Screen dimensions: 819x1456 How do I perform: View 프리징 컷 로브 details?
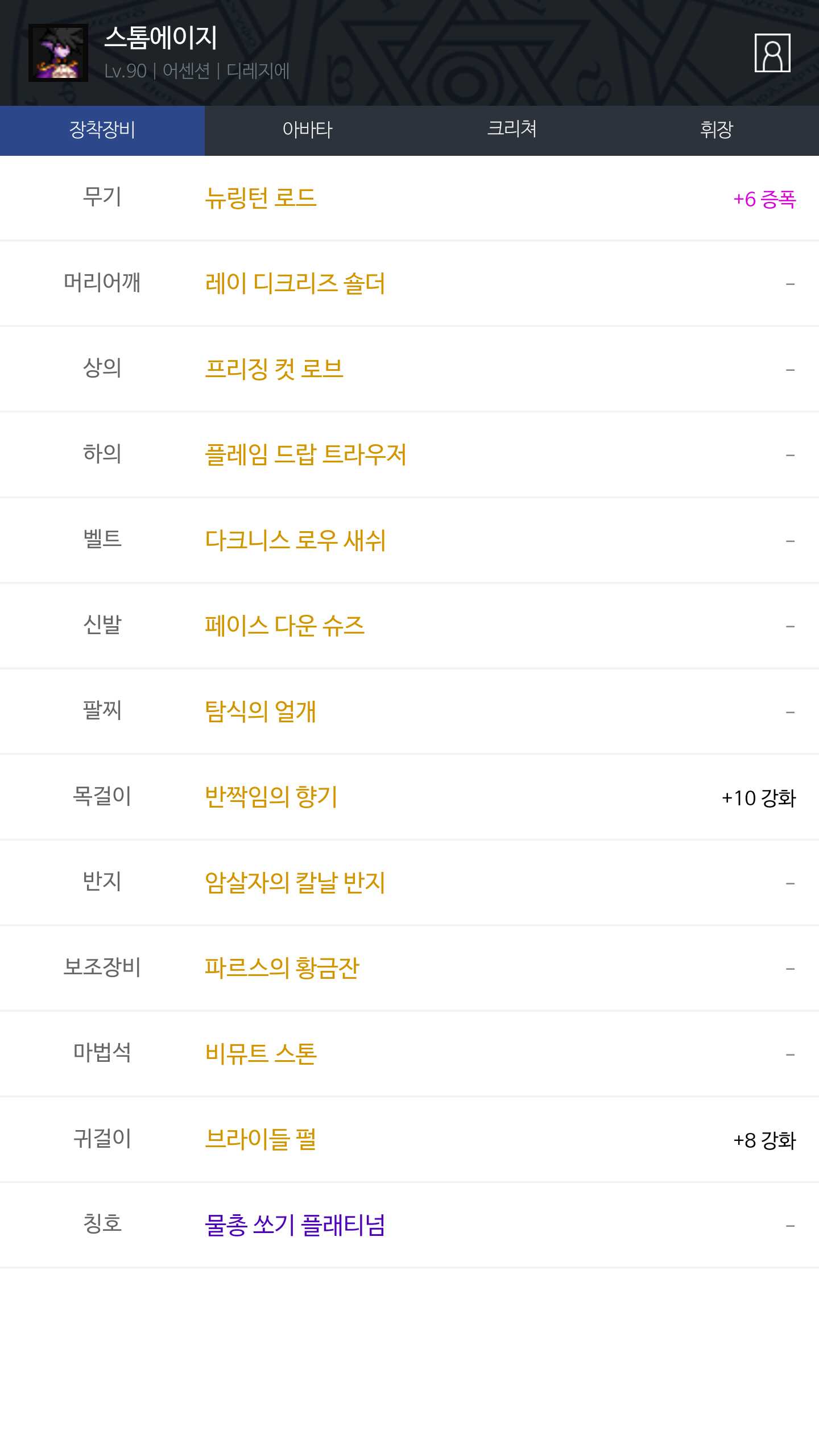point(274,369)
